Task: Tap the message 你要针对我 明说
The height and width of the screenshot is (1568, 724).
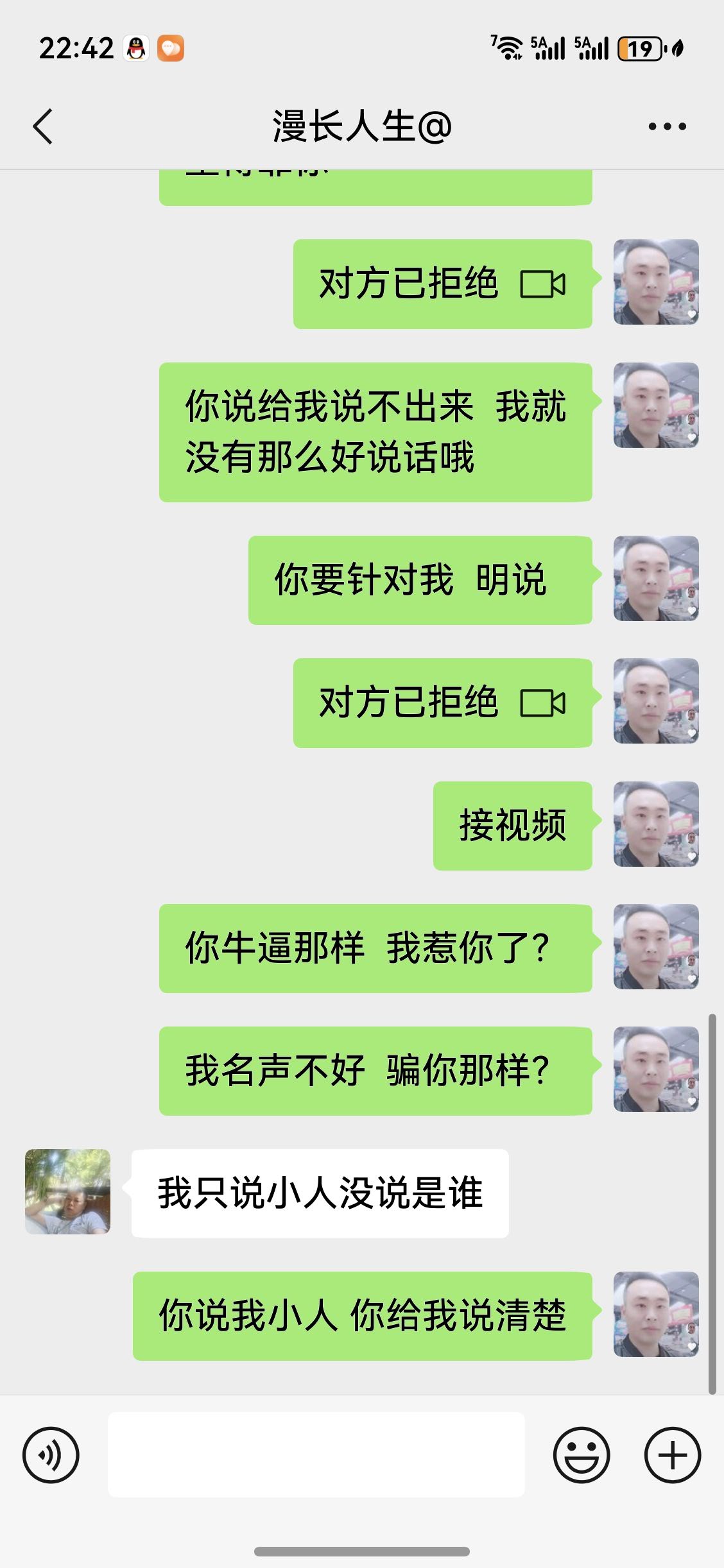Action: (x=418, y=579)
